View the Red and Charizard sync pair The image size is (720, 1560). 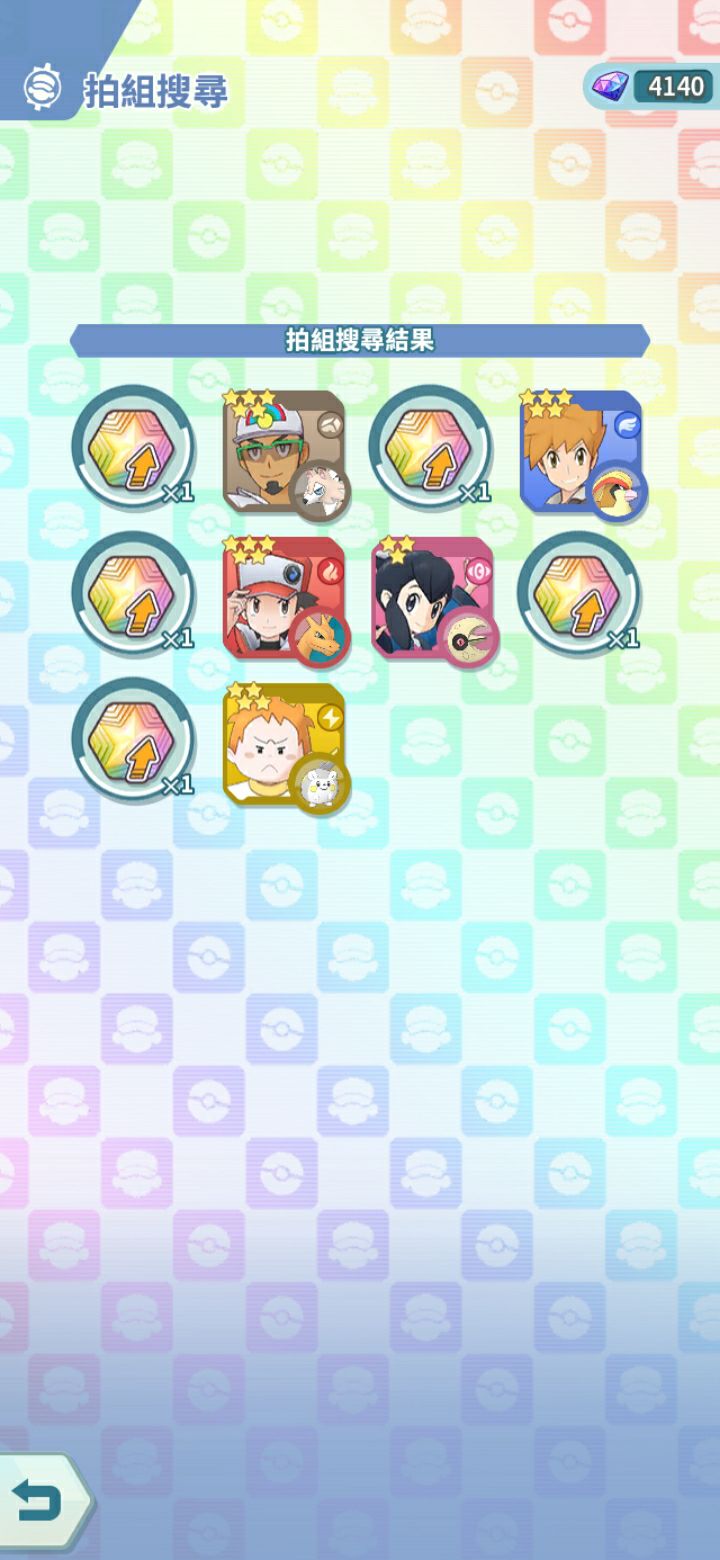click(283, 598)
